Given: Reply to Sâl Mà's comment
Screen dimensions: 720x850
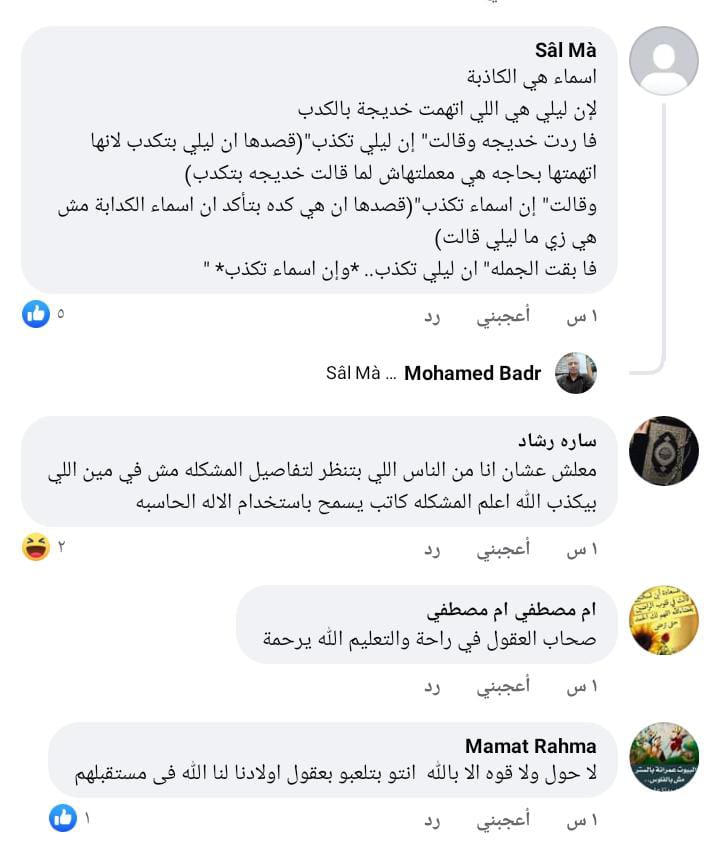Looking at the screenshot, I should click(x=432, y=317).
